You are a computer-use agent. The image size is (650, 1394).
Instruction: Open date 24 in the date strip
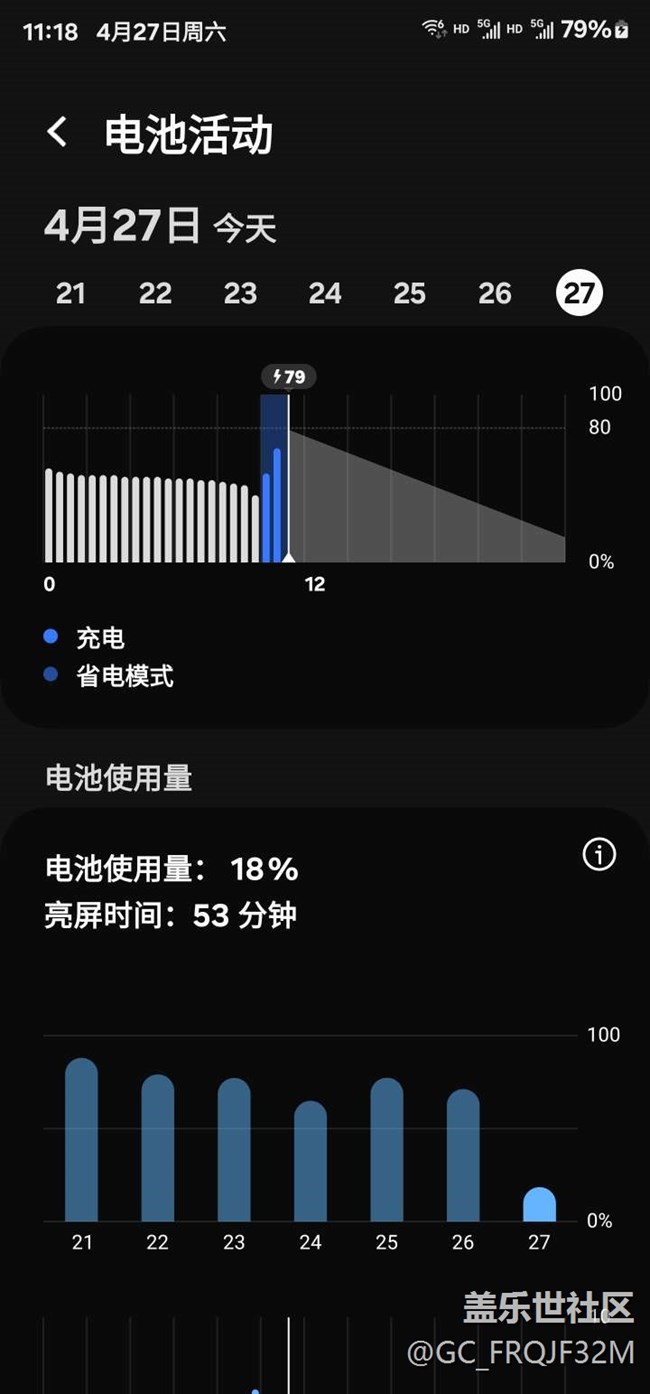(x=325, y=294)
